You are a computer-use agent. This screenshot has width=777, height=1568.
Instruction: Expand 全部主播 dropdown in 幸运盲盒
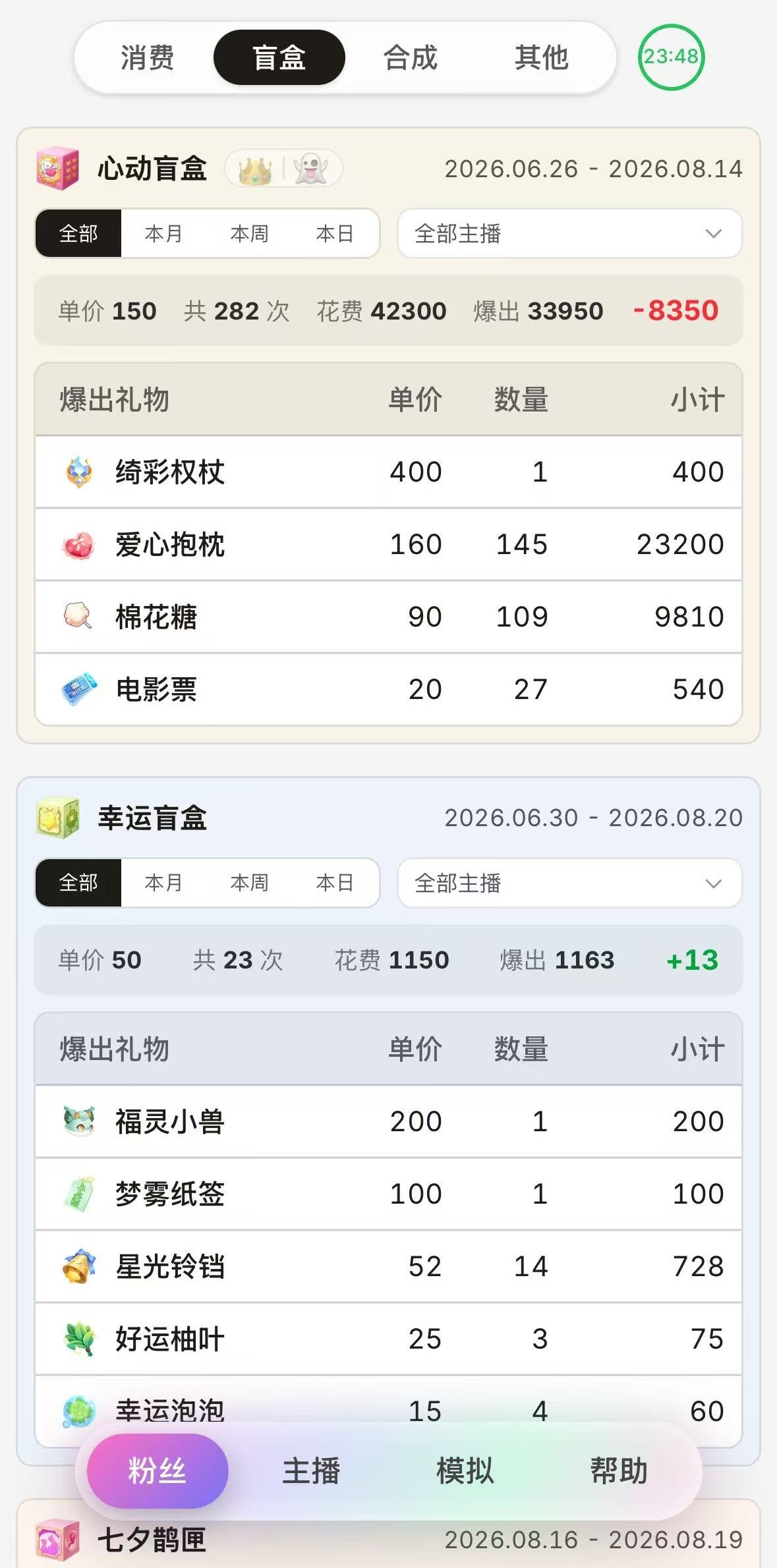click(x=569, y=883)
